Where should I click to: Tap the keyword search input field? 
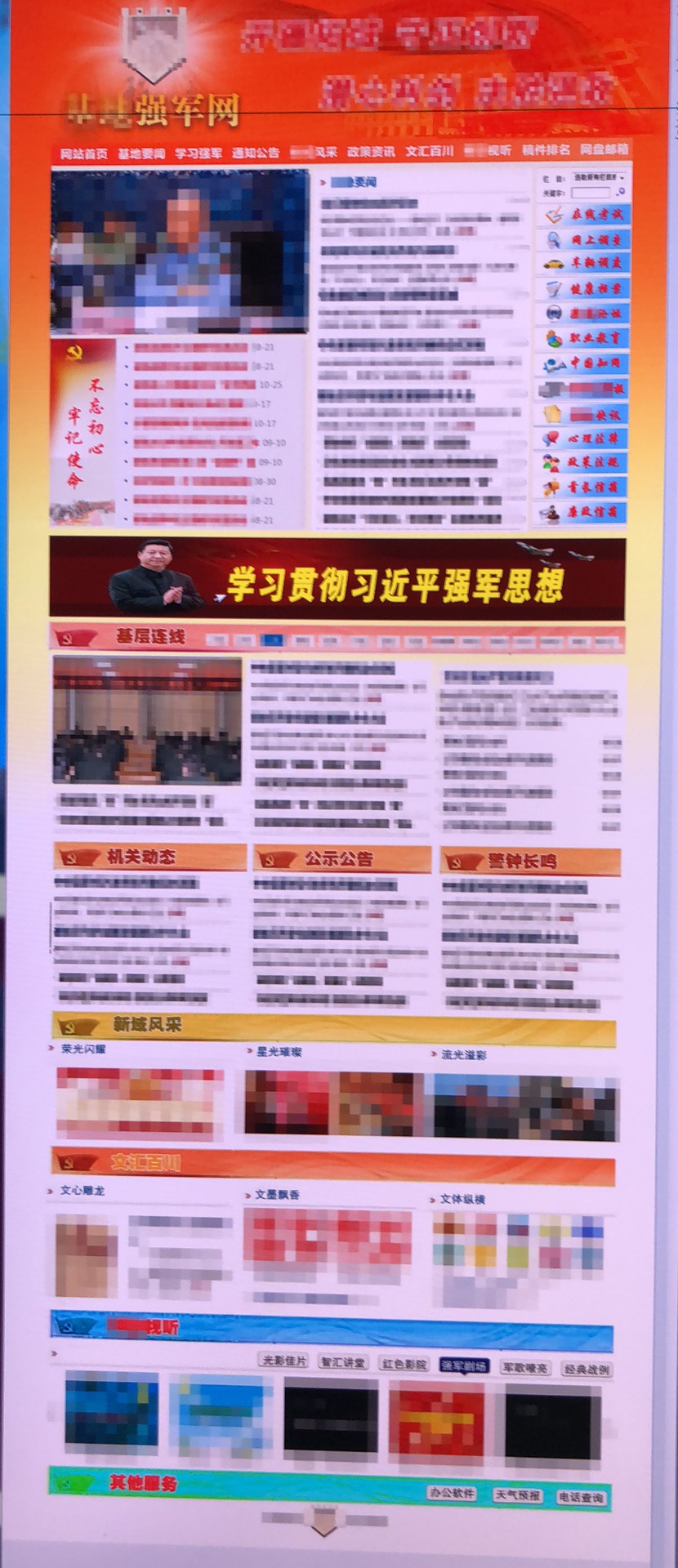590,193
